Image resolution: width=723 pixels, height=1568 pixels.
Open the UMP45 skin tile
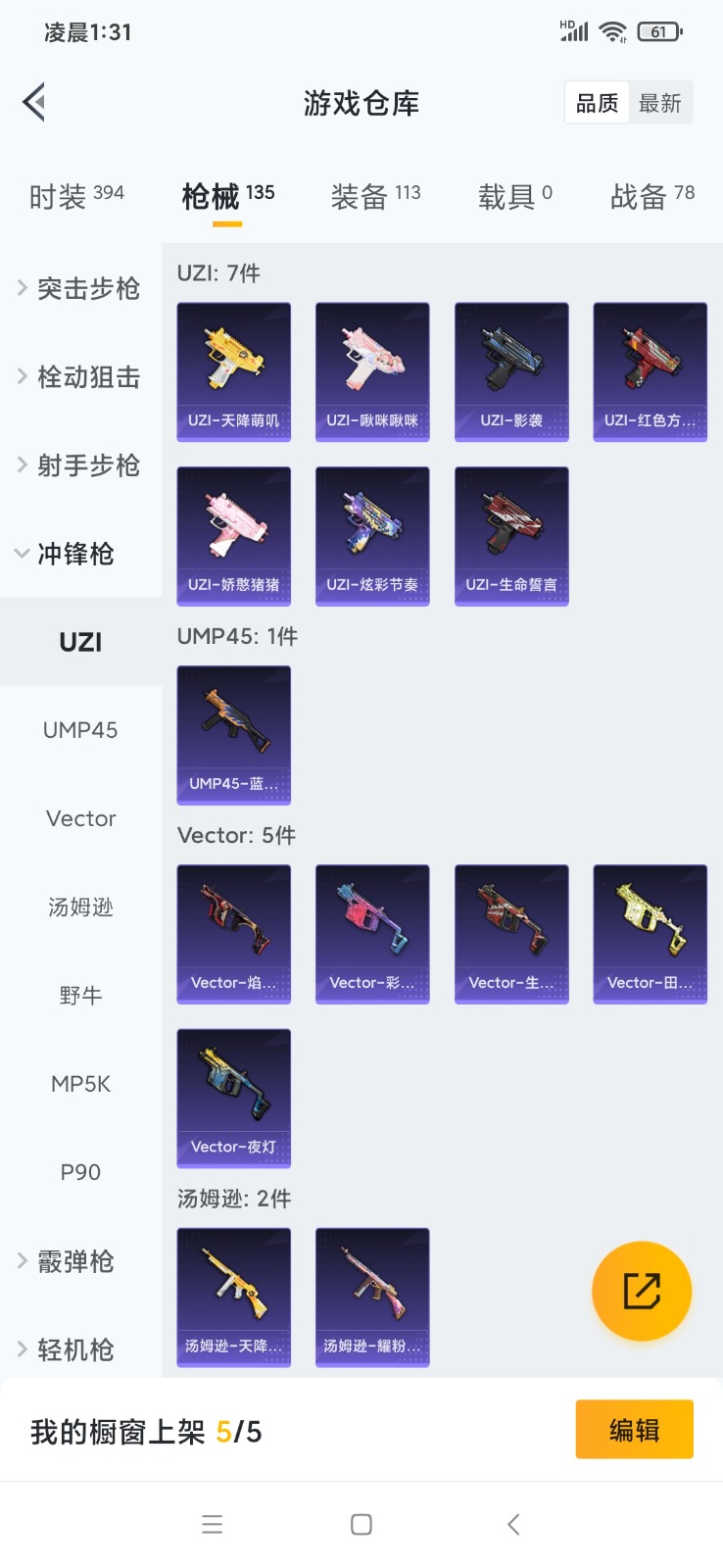pos(233,735)
